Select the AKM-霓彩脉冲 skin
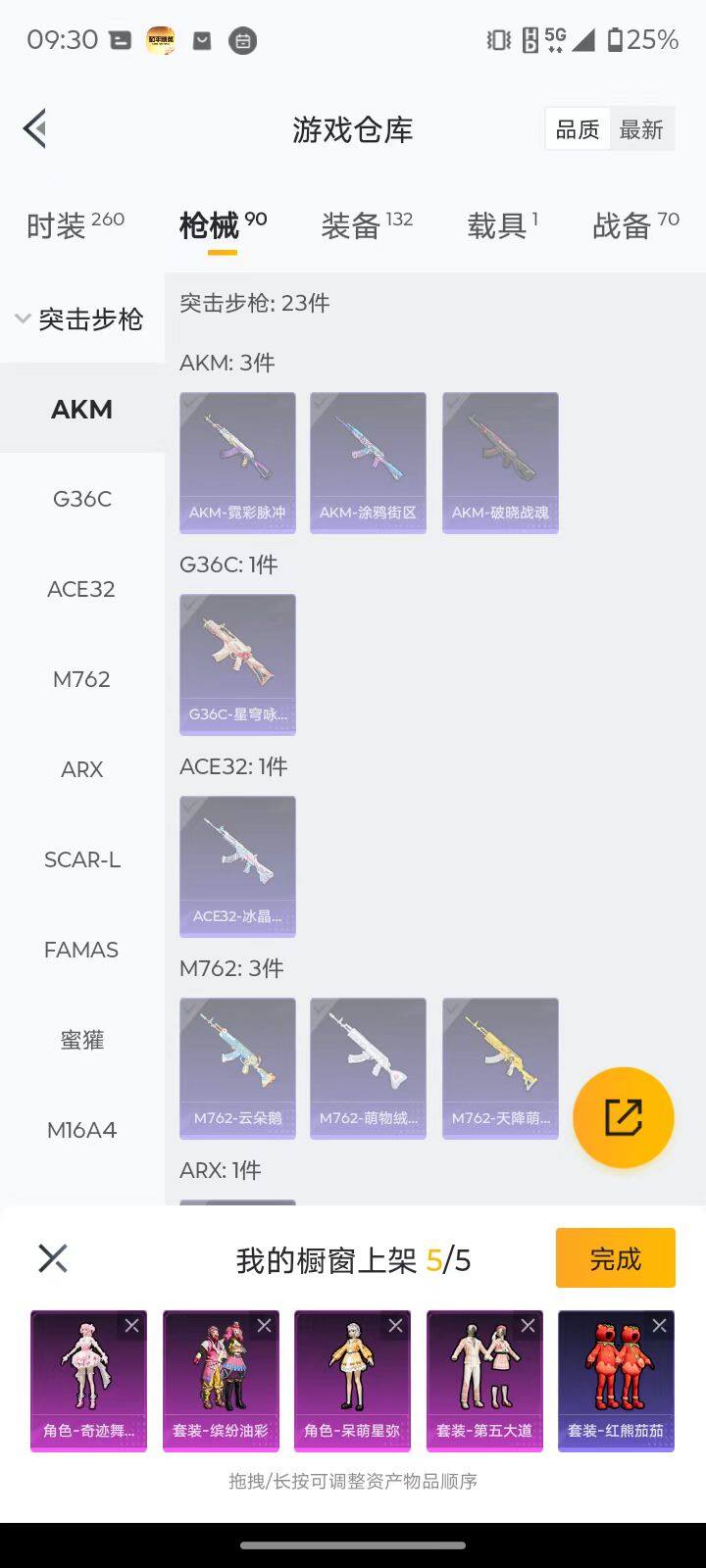 click(x=237, y=463)
